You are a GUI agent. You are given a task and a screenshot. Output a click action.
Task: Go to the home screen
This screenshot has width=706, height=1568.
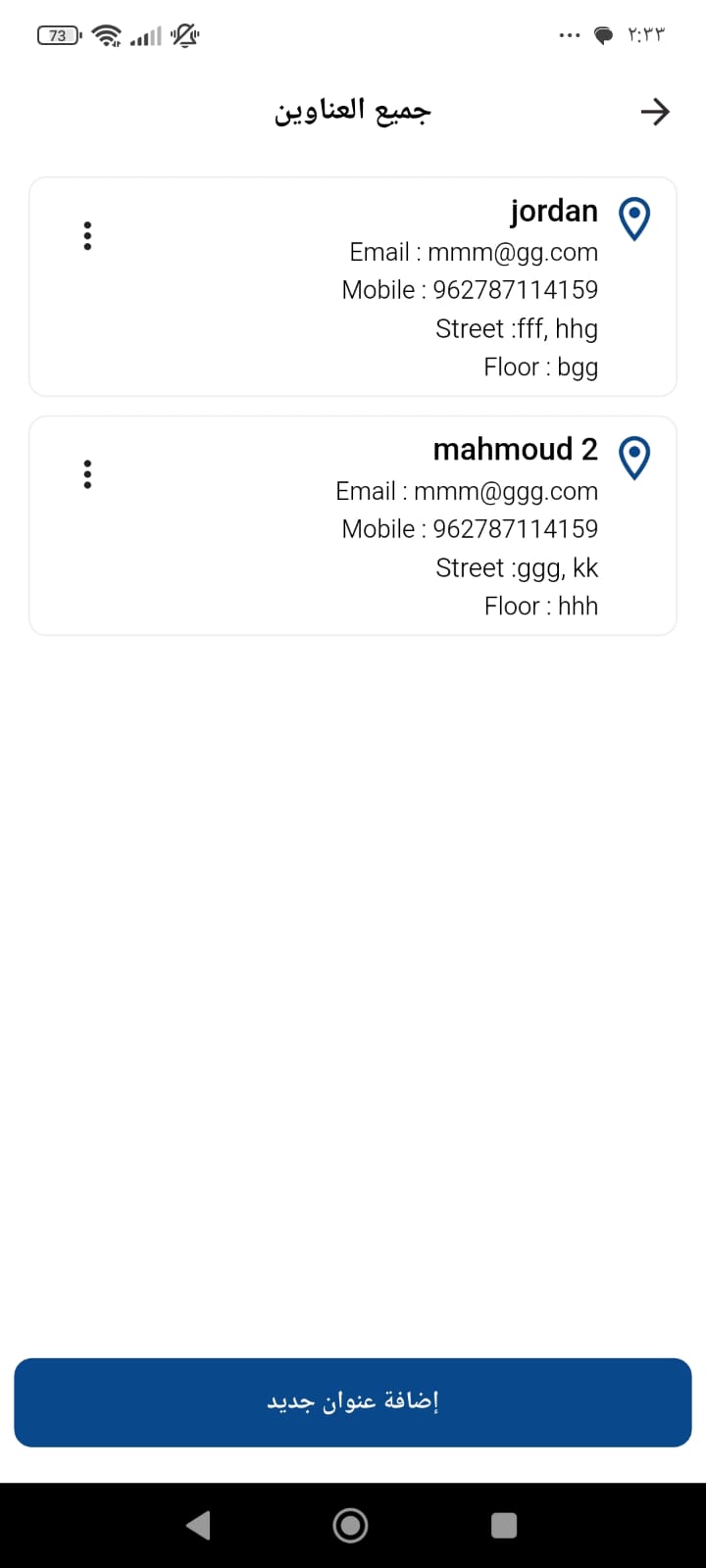(351, 1525)
